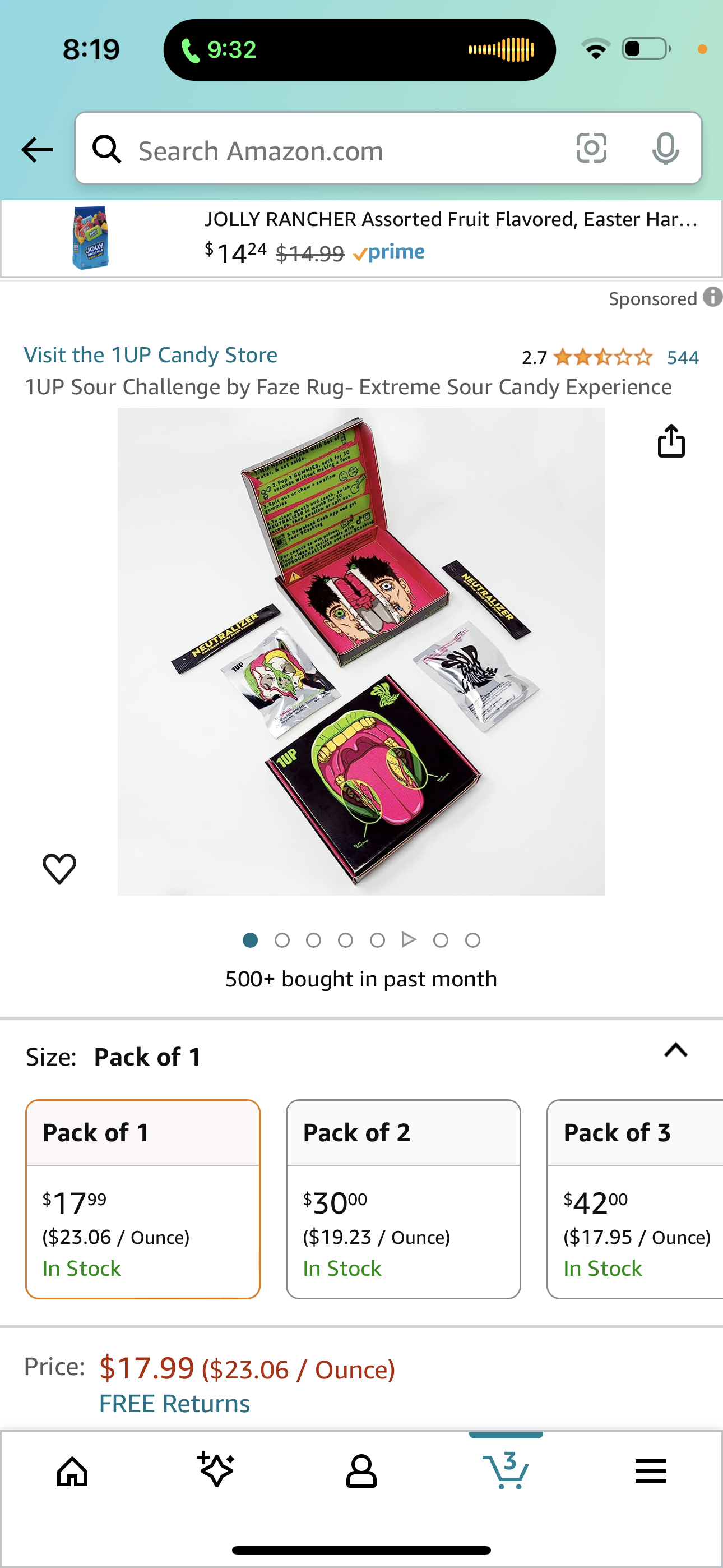Open the 544 ratings link
723x1568 pixels.
[x=682, y=357]
